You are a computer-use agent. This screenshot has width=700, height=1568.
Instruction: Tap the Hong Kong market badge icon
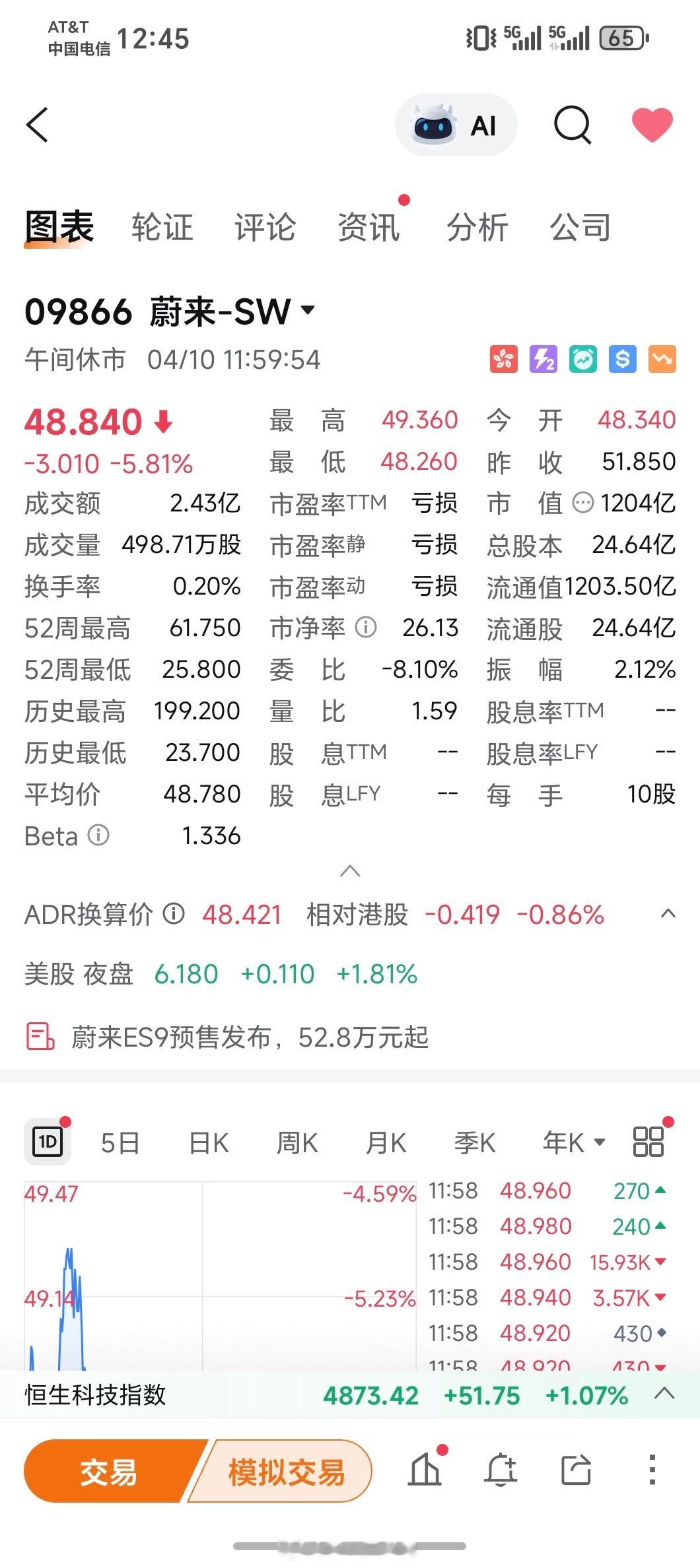(504, 360)
